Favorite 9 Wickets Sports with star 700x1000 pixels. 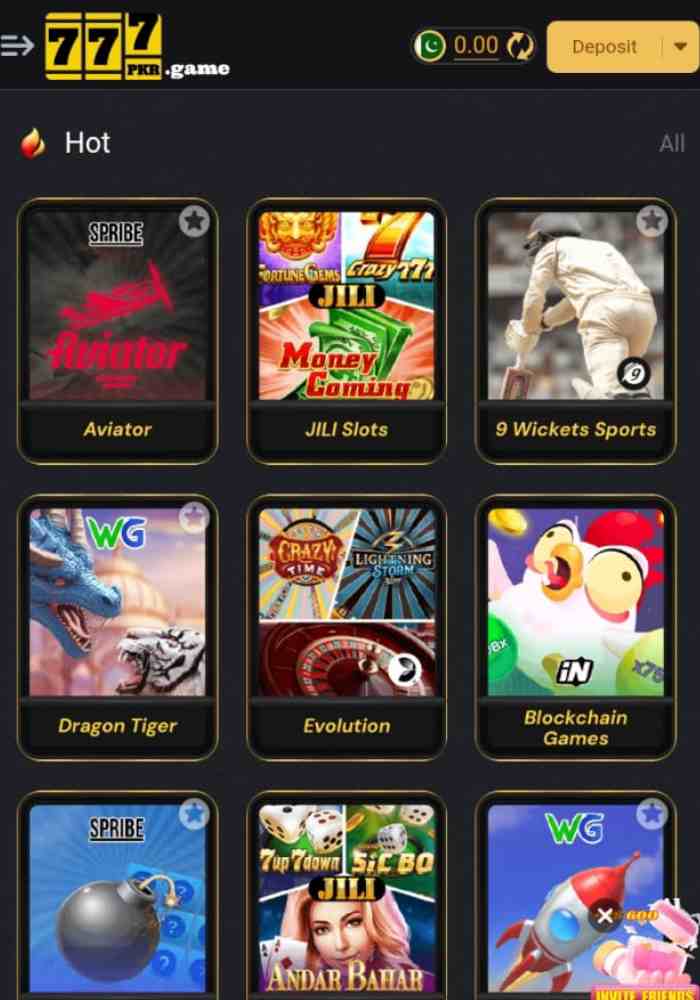(x=652, y=221)
